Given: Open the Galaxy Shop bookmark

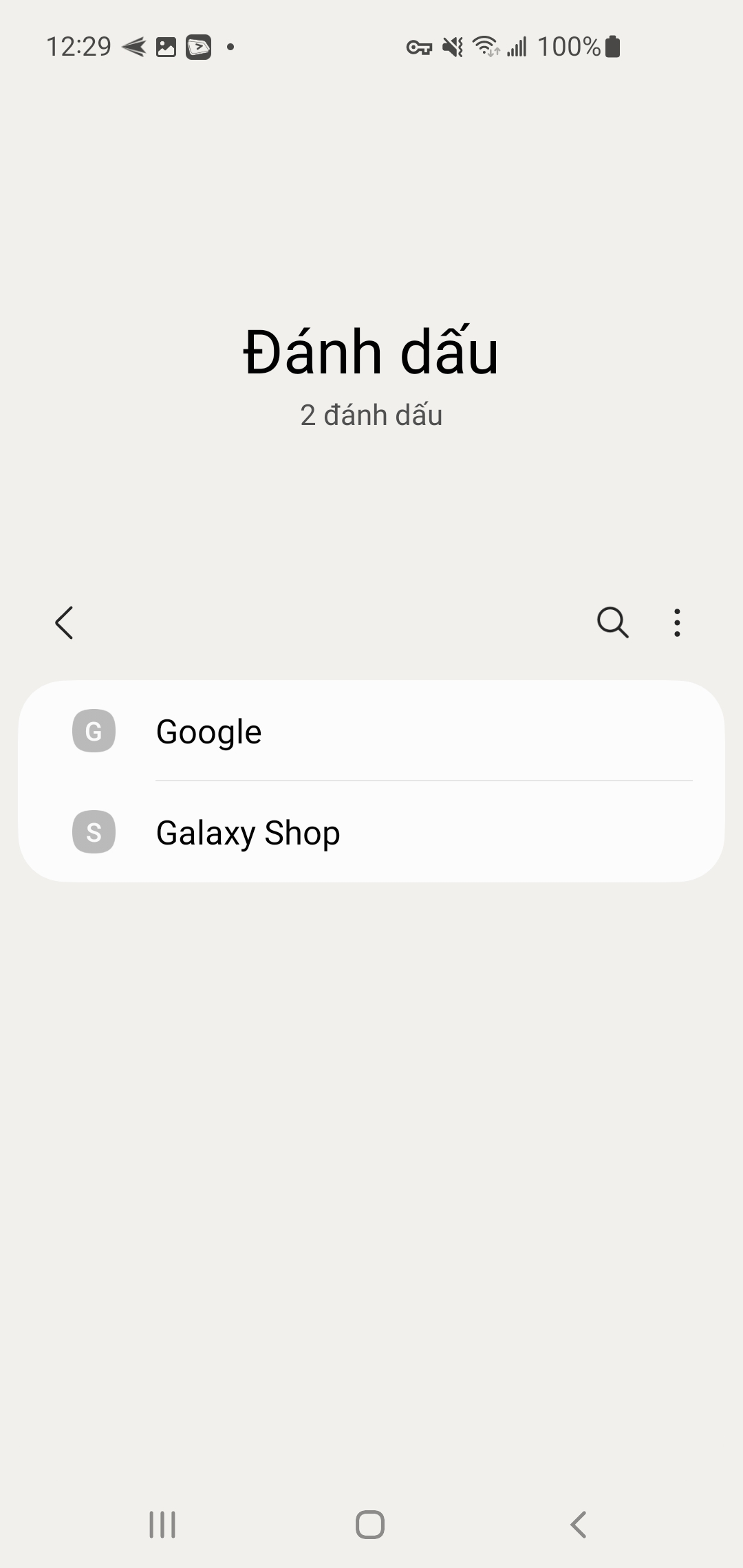Looking at the screenshot, I should 371,833.
